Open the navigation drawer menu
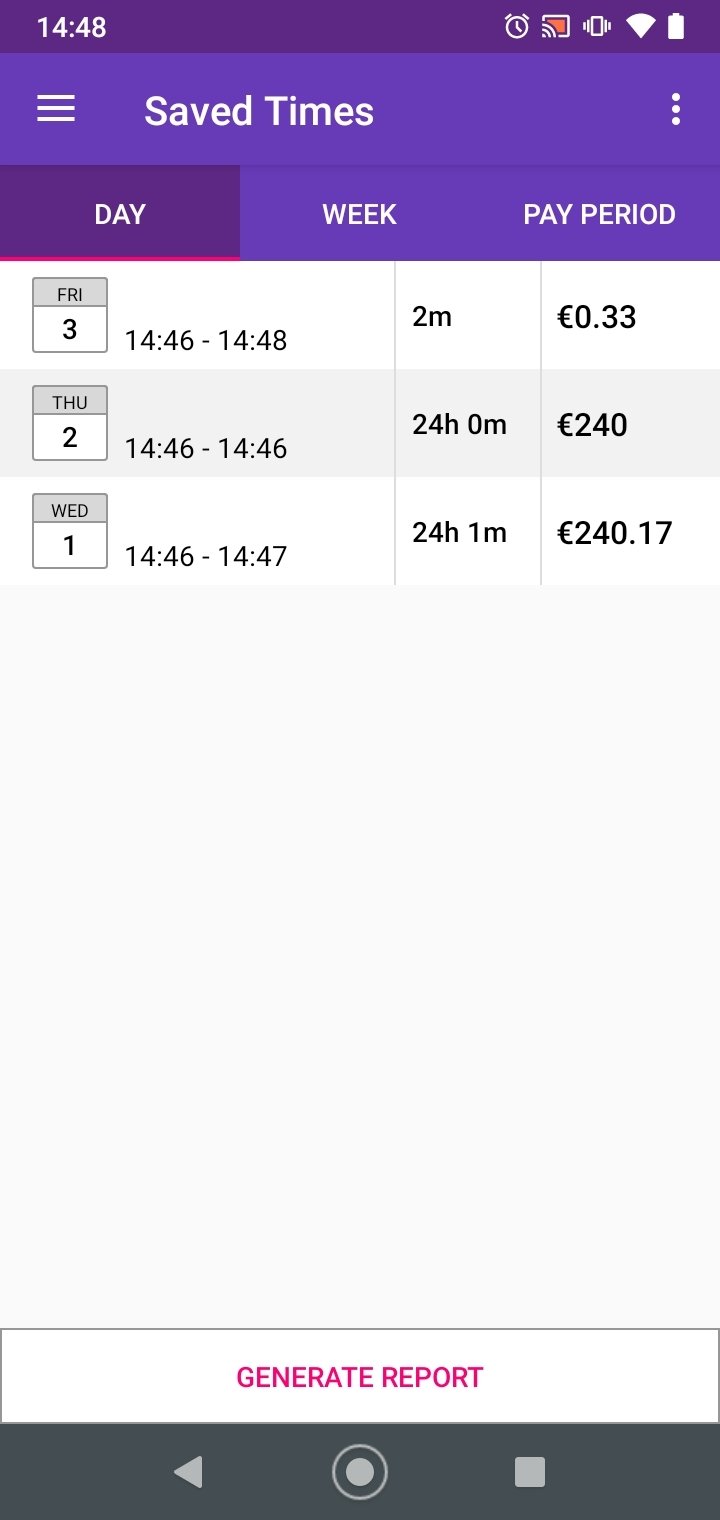 click(56, 110)
